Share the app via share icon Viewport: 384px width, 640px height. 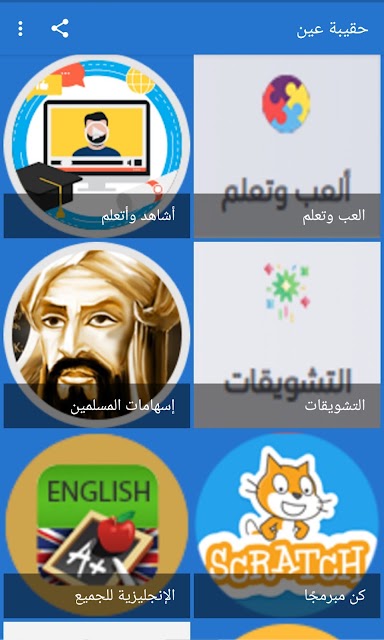pyautogui.click(x=60, y=29)
